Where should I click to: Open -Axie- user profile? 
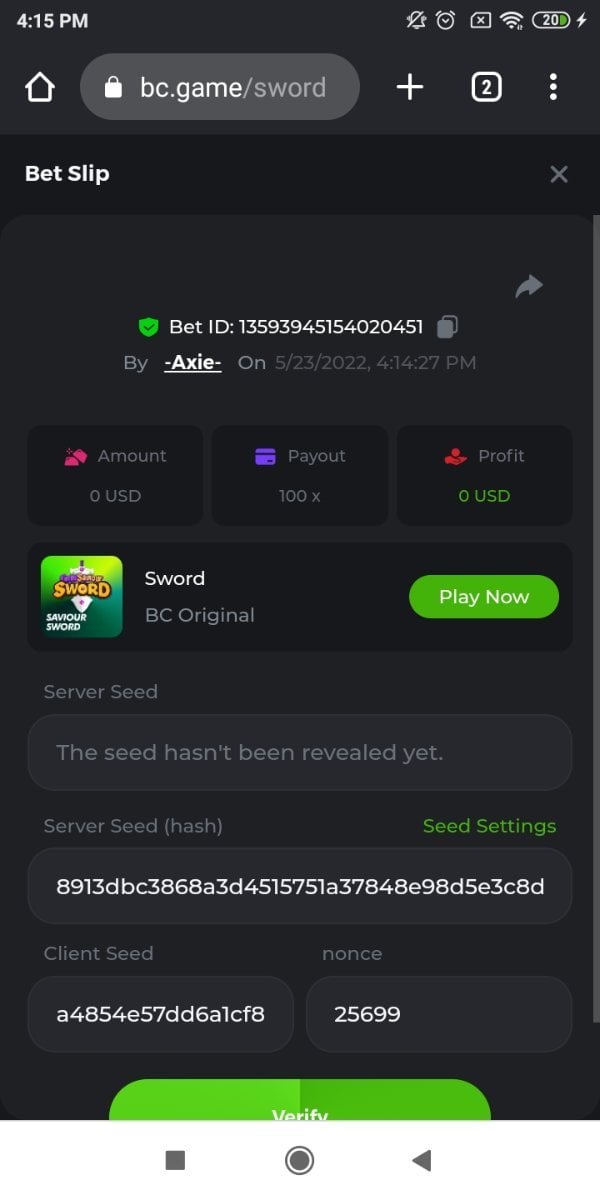[x=192, y=362]
